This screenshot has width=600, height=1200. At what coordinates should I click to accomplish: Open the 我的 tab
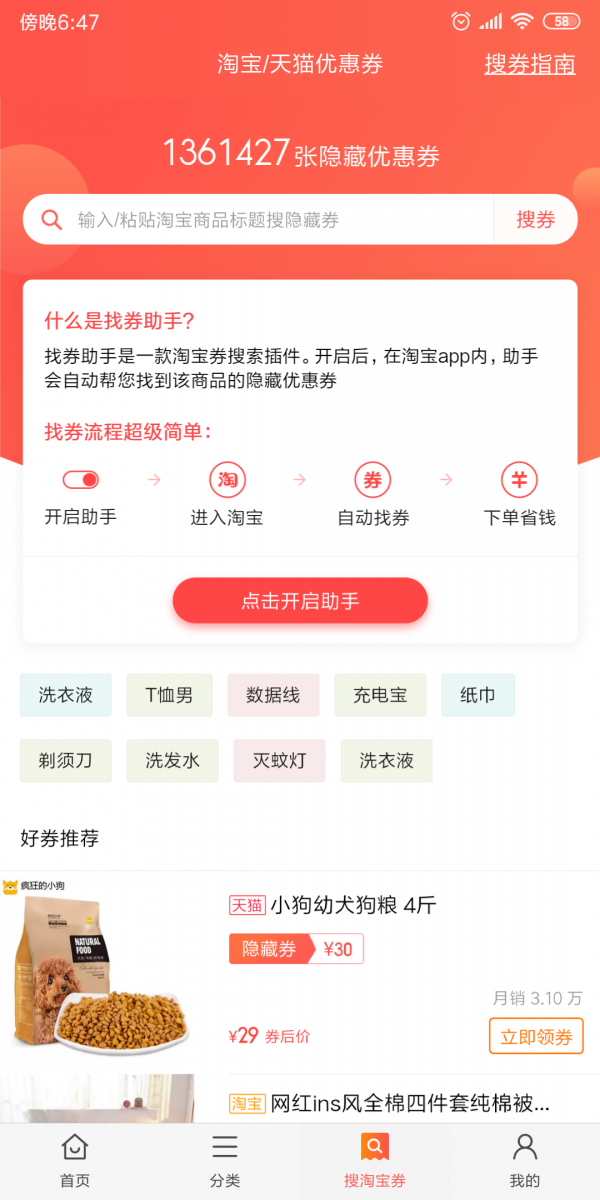[525, 1160]
